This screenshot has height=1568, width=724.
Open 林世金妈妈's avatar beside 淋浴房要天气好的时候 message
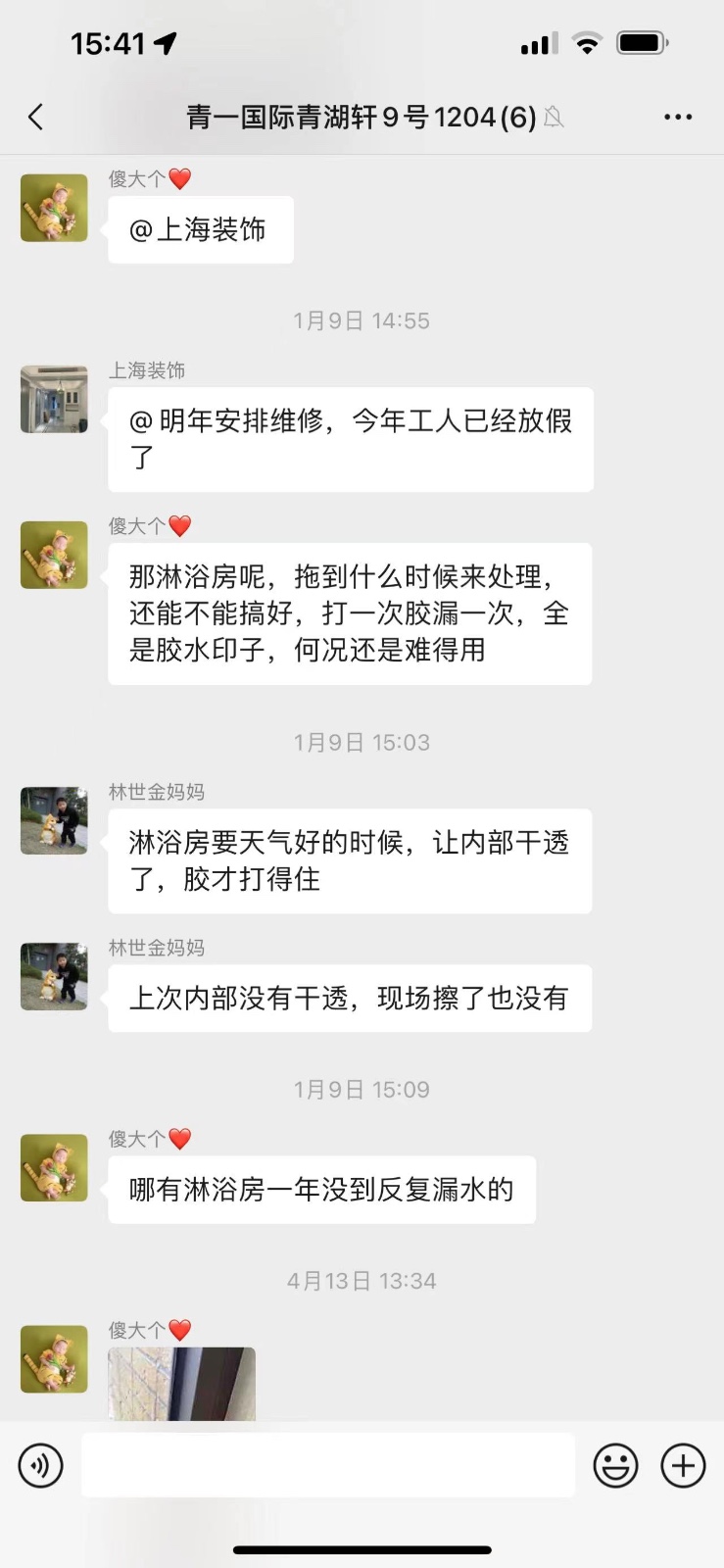coord(54,821)
